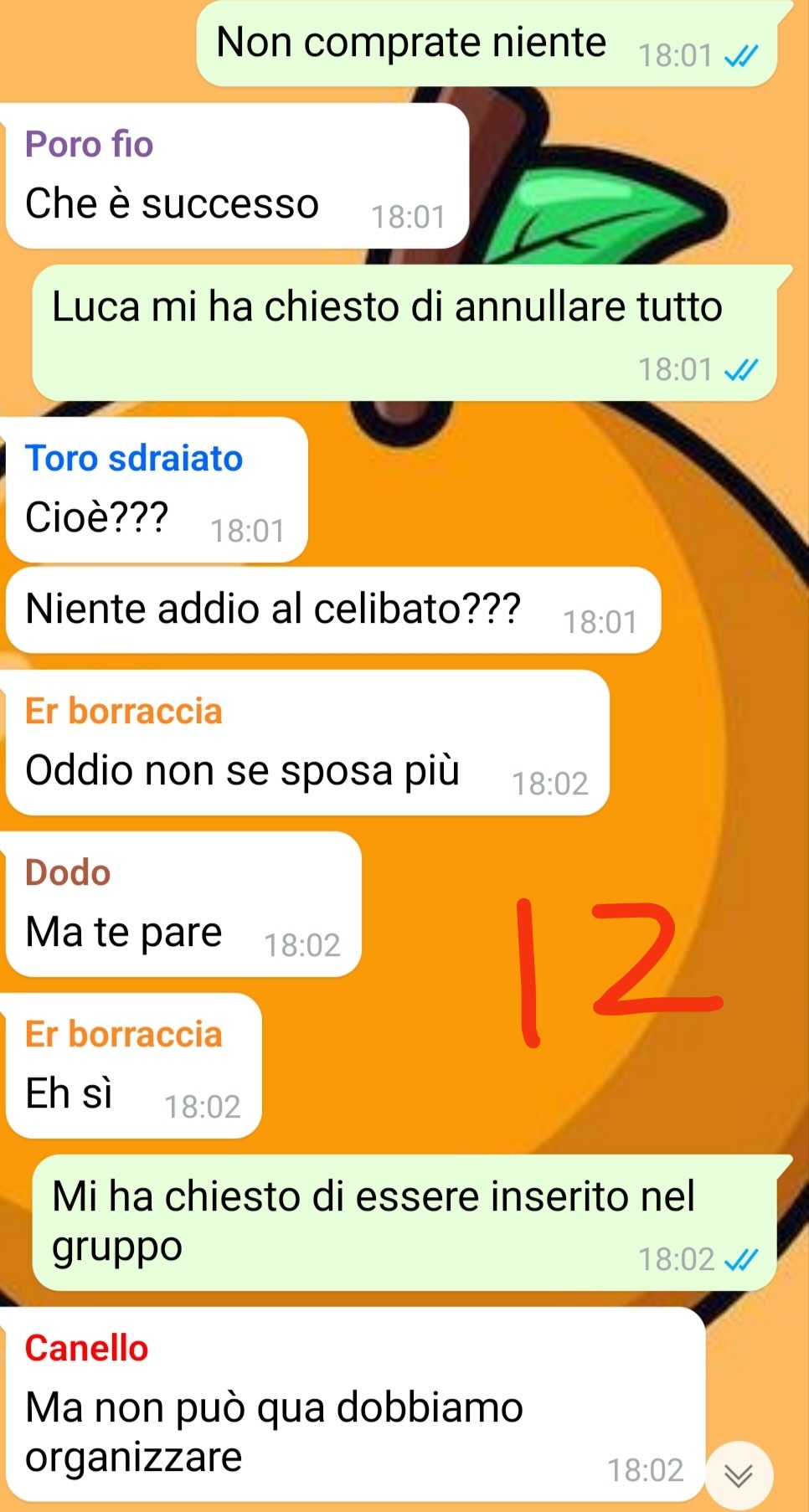Open sender name Toro sdraiato
This screenshot has height=1512, width=809.
pos(134,458)
